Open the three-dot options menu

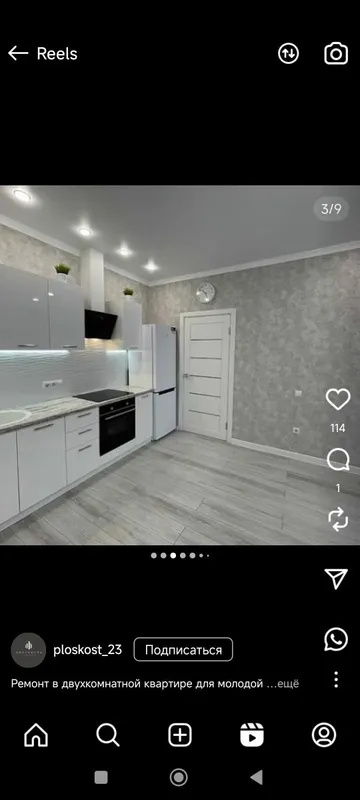pos(336,680)
